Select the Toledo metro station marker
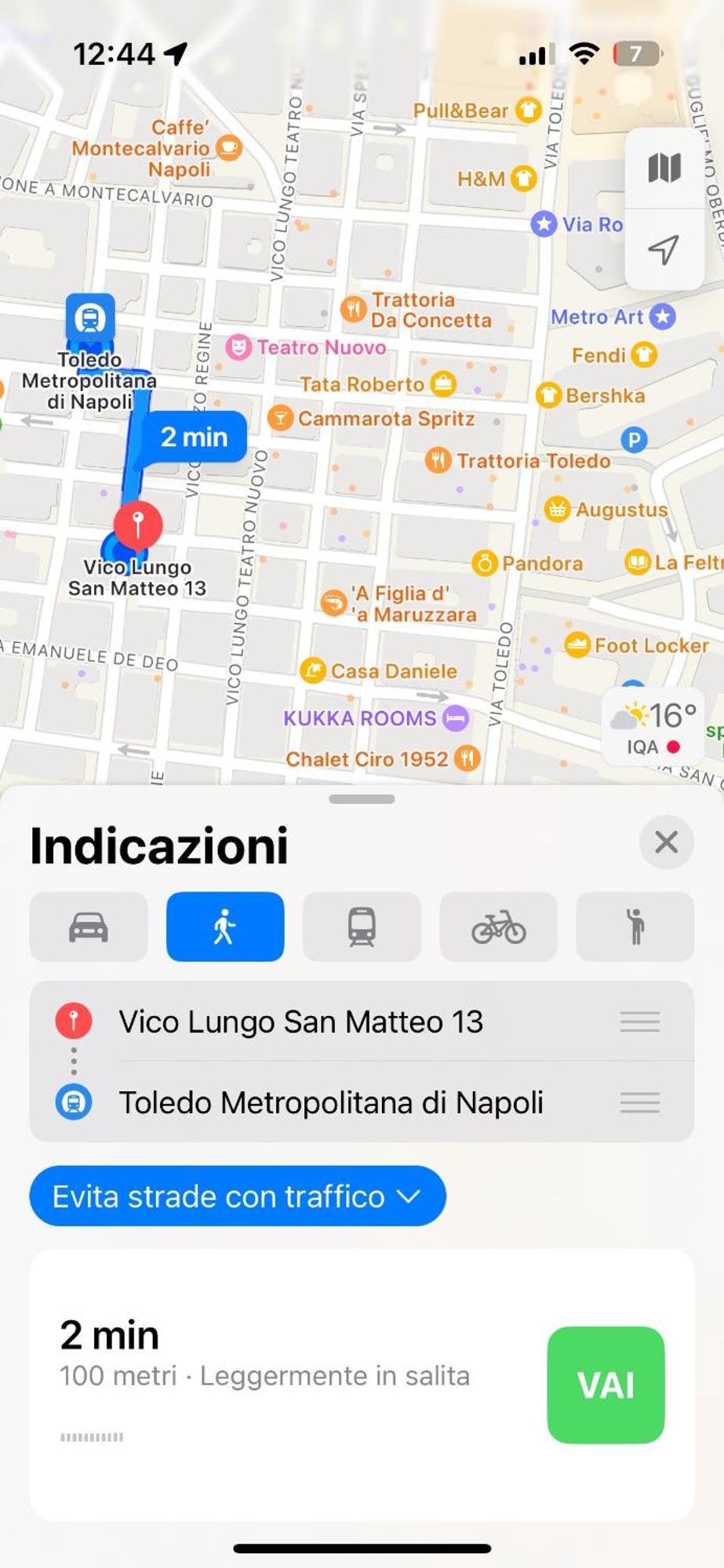The image size is (724, 1568). coord(90,318)
